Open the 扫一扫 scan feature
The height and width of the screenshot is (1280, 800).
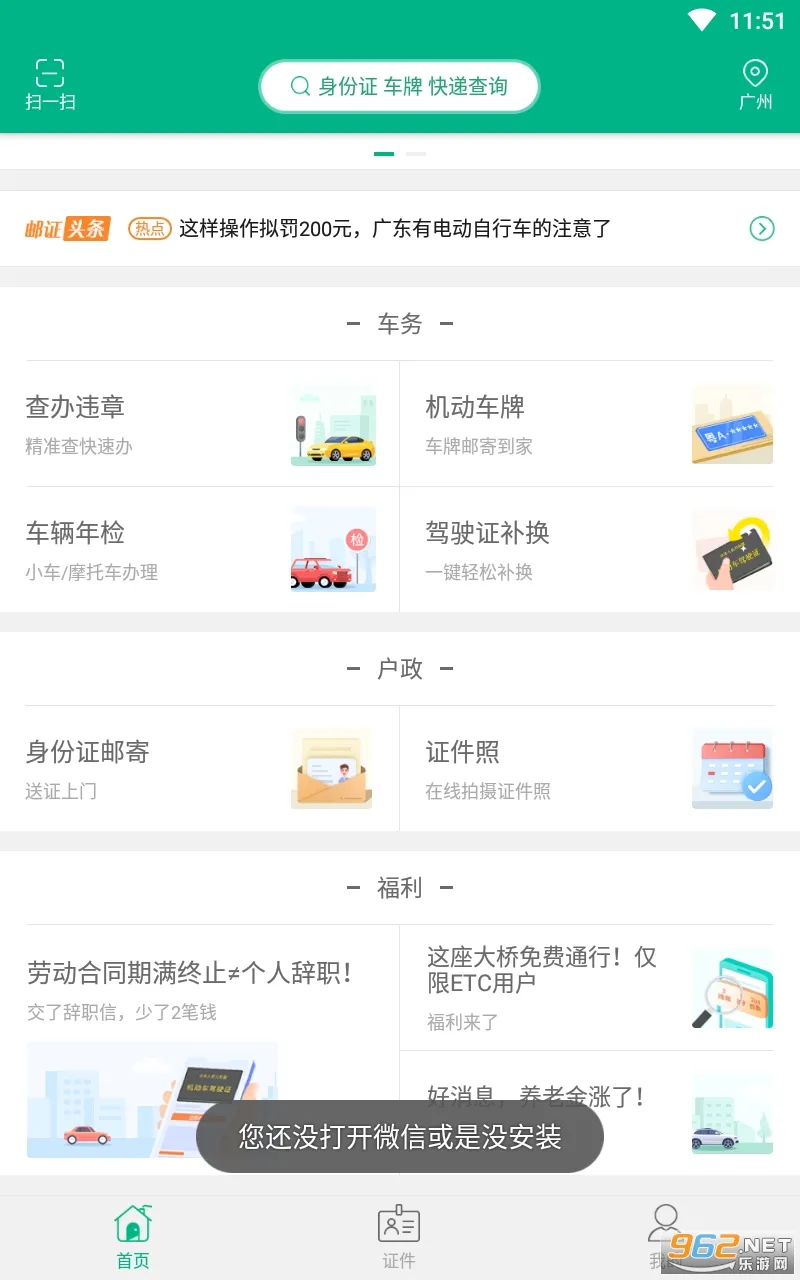coord(50,80)
